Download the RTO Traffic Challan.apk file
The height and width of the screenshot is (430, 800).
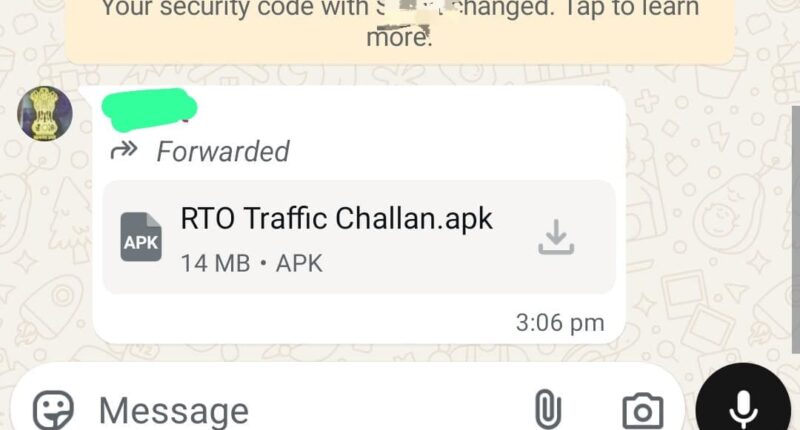tap(556, 237)
